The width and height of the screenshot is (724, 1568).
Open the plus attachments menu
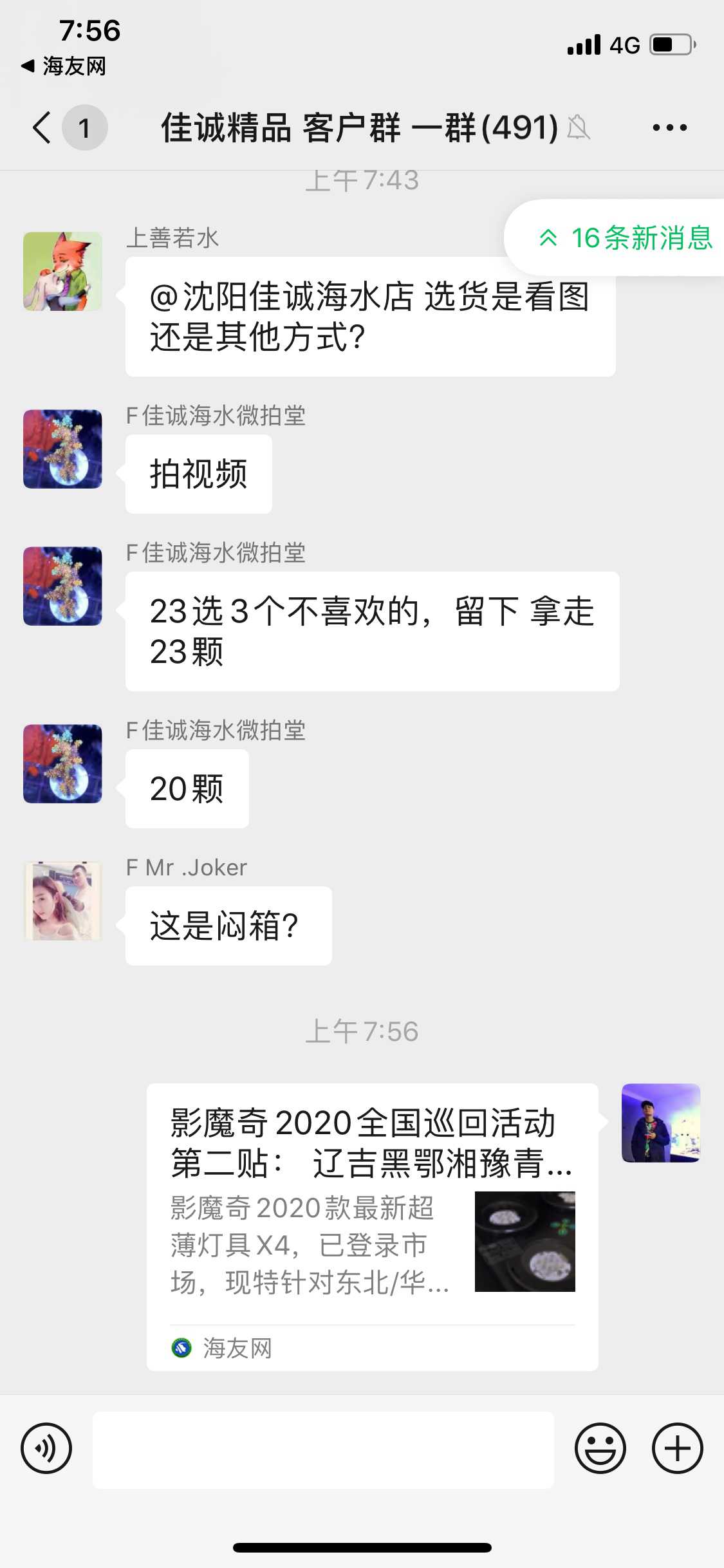(x=677, y=1448)
